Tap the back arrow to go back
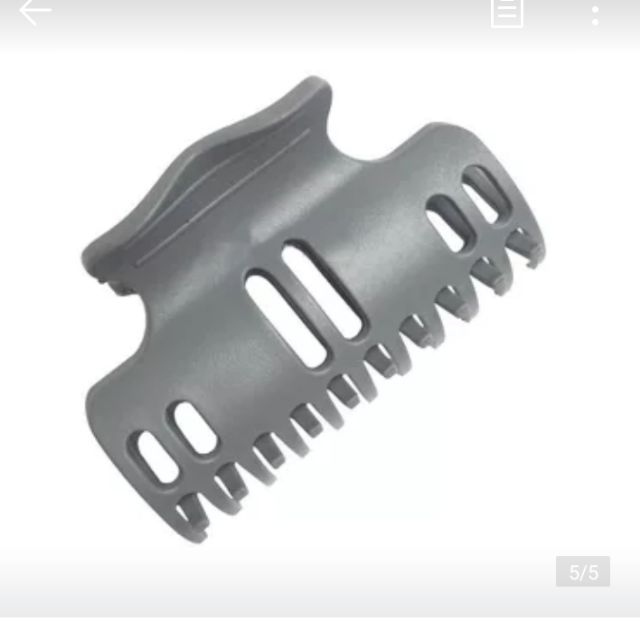 pyautogui.click(x=34, y=12)
